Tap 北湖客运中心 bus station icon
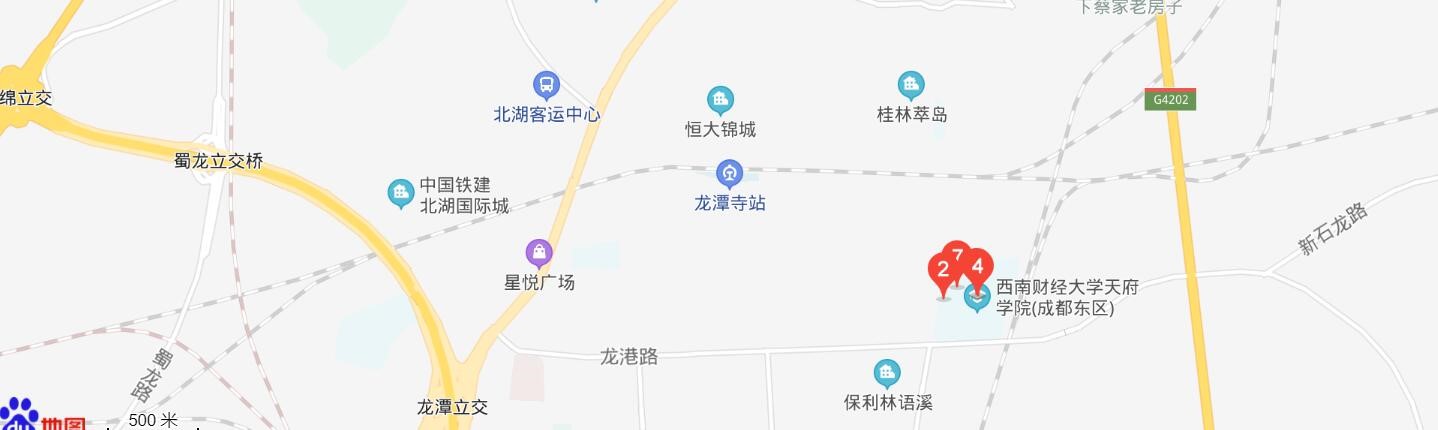The height and width of the screenshot is (430, 1438). click(x=545, y=85)
